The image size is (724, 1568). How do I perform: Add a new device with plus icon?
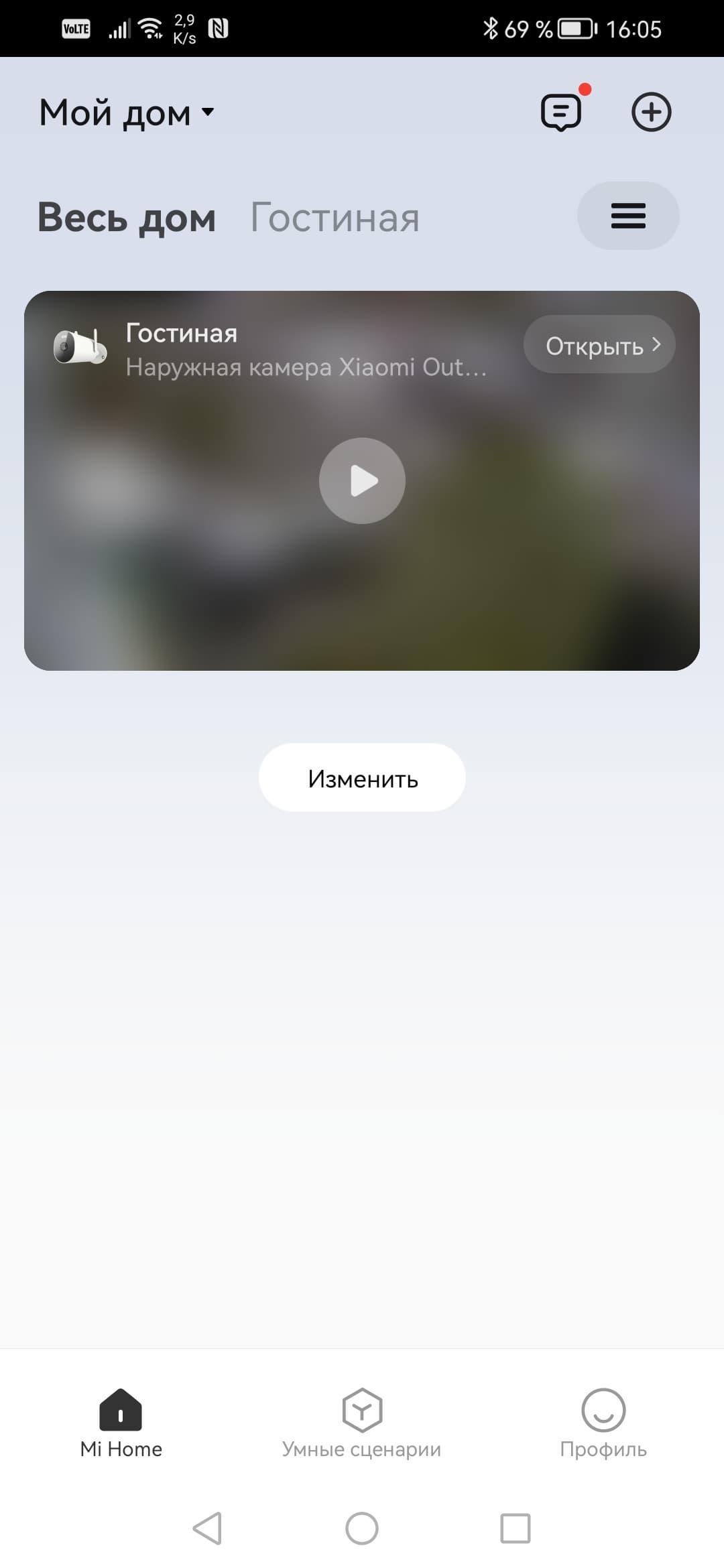(651, 112)
